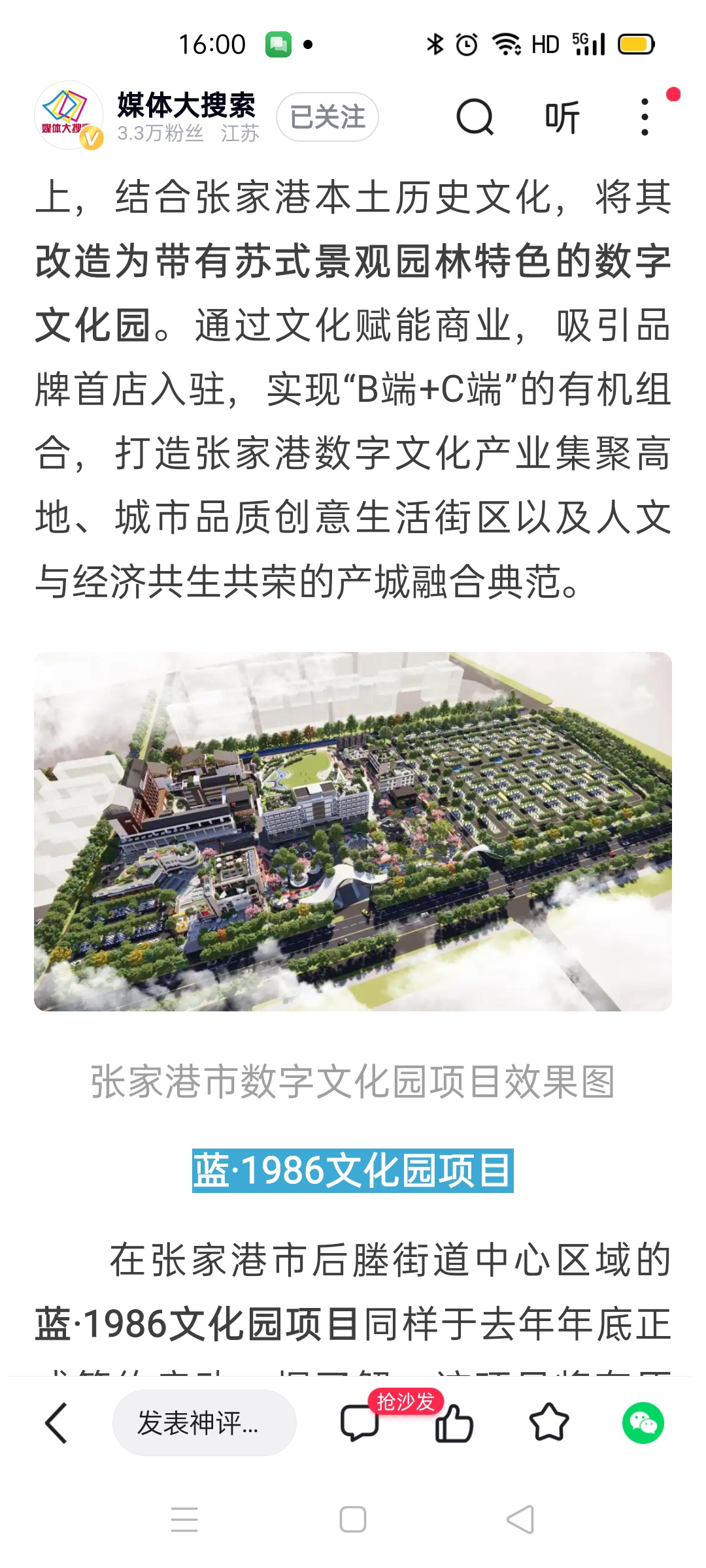The width and height of the screenshot is (706, 1568).
Task: Tap the system home button
Action: (x=353, y=1520)
